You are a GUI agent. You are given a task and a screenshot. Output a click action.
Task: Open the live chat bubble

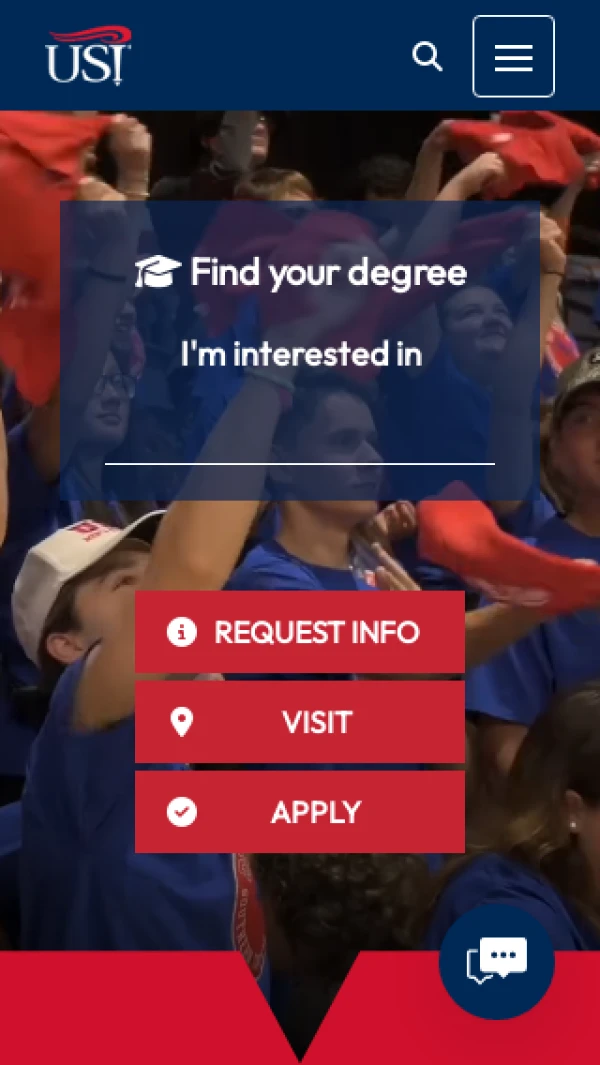point(496,962)
